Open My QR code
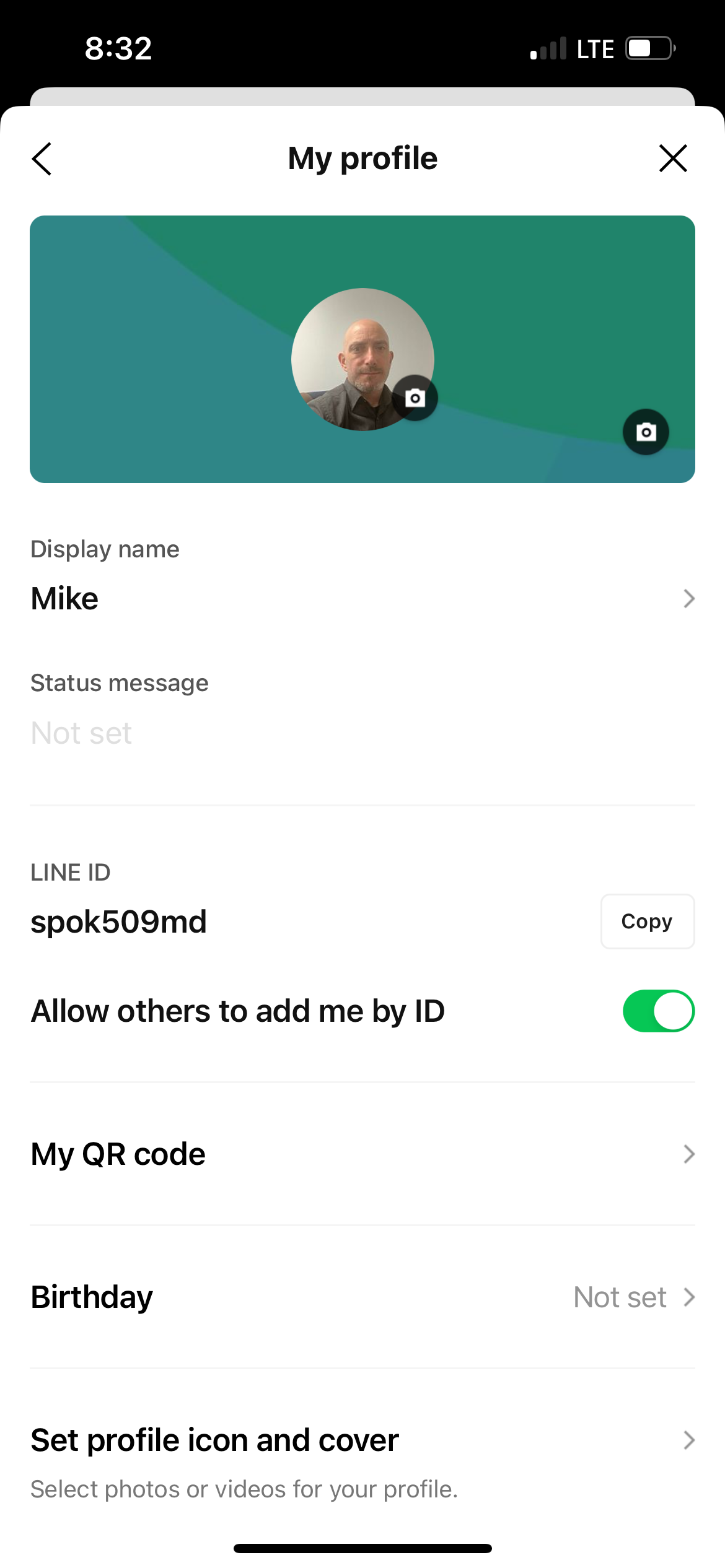The width and height of the screenshot is (725, 1568). tap(362, 1154)
